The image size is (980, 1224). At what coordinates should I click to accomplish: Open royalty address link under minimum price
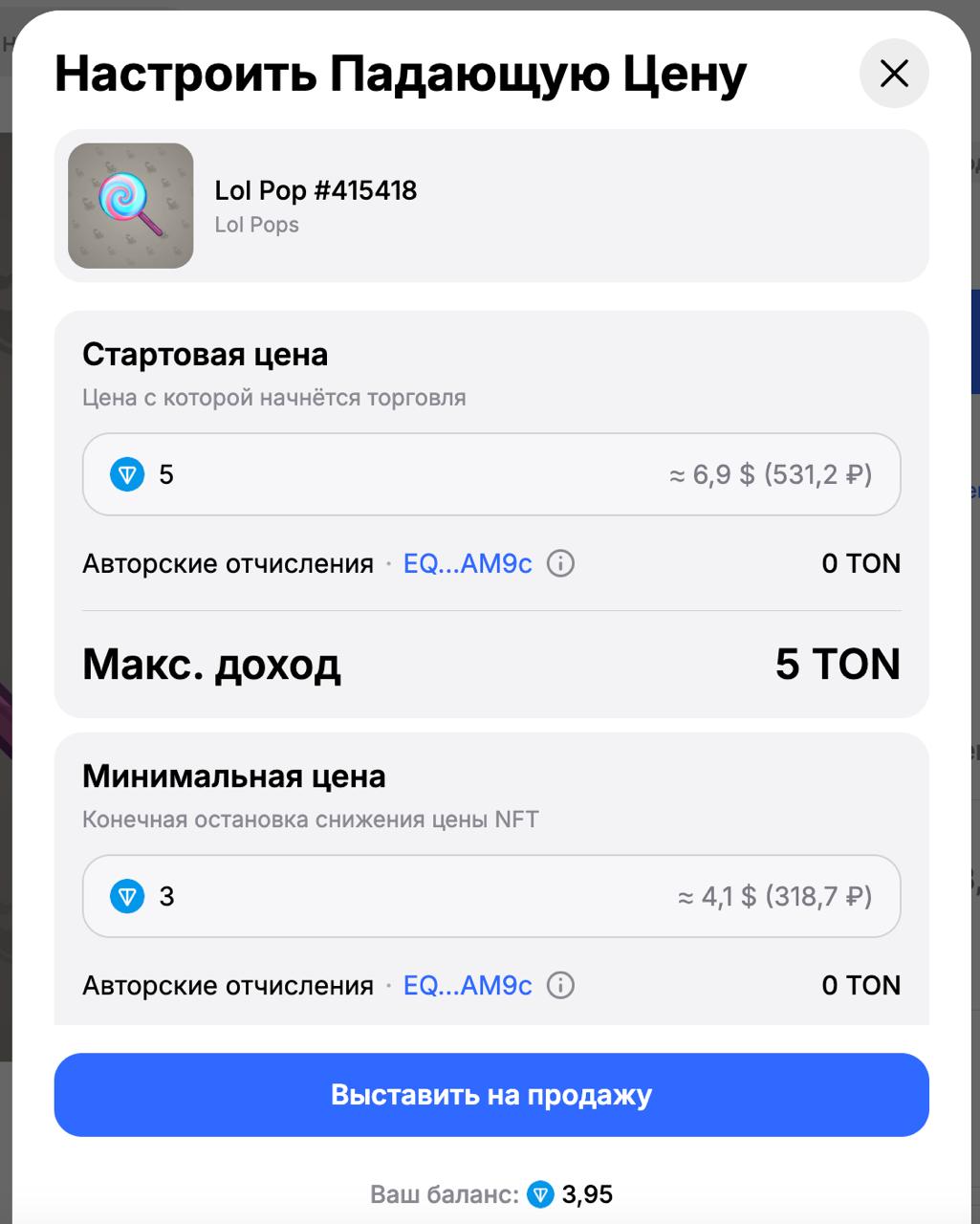pyautogui.click(x=467, y=985)
